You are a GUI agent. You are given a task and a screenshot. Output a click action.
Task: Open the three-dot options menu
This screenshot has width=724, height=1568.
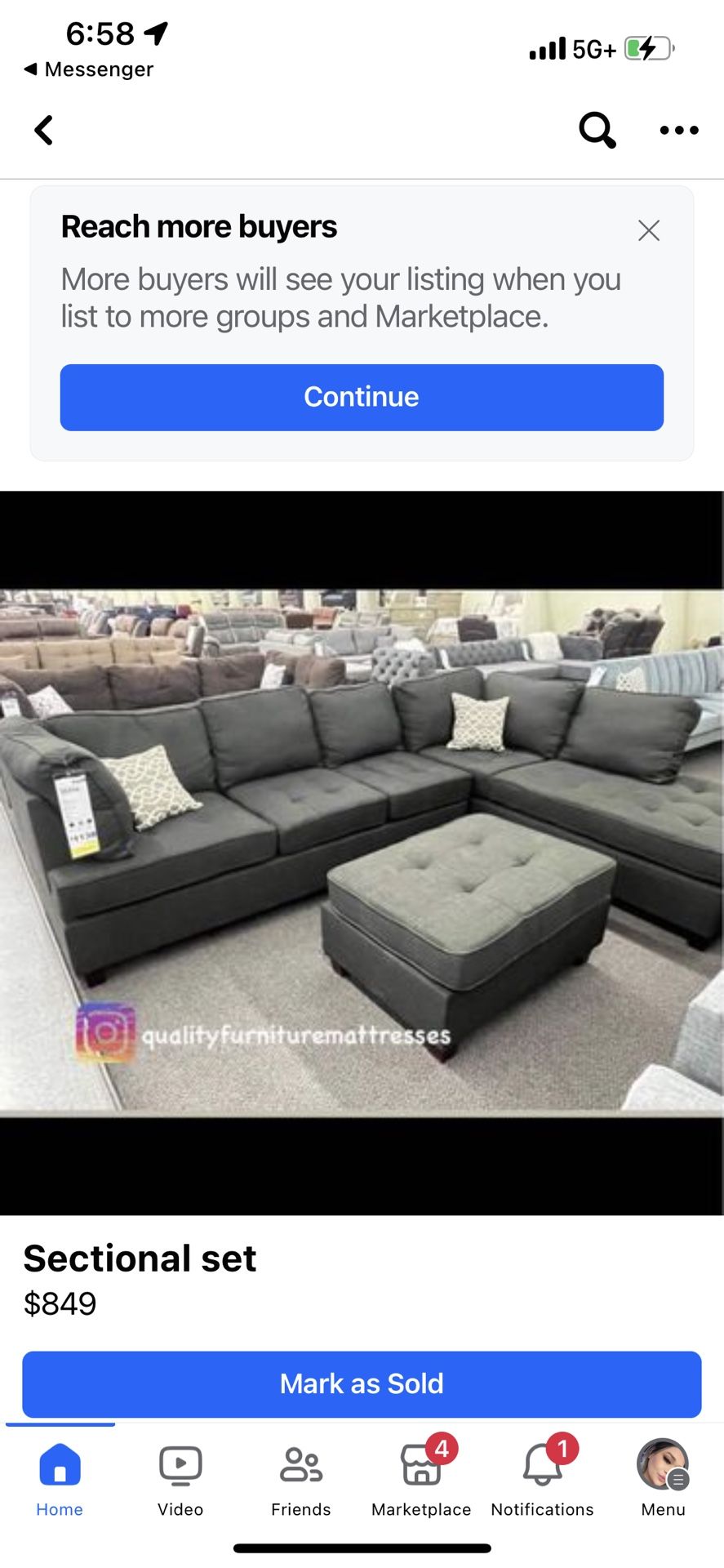678,130
